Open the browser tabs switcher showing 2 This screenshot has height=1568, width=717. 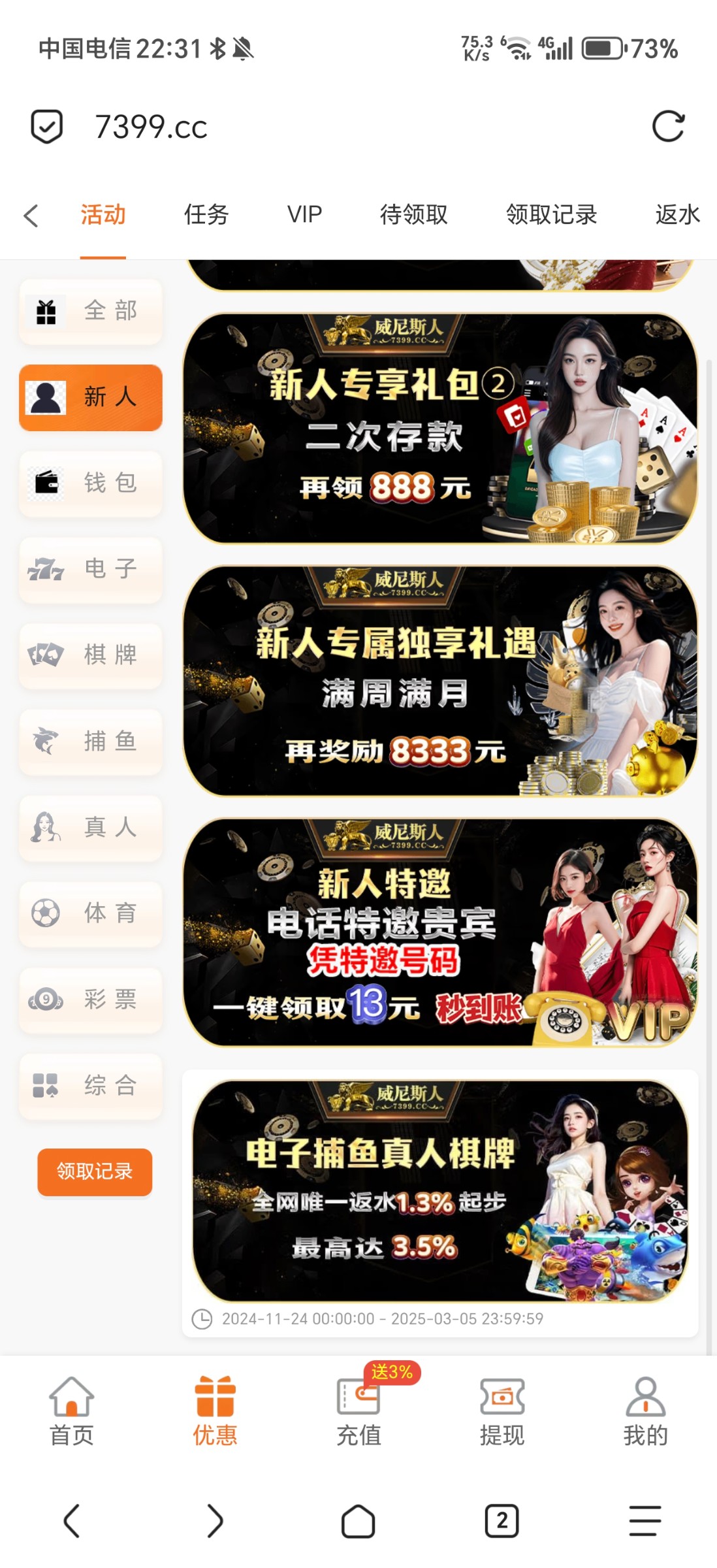click(500, 1521)
